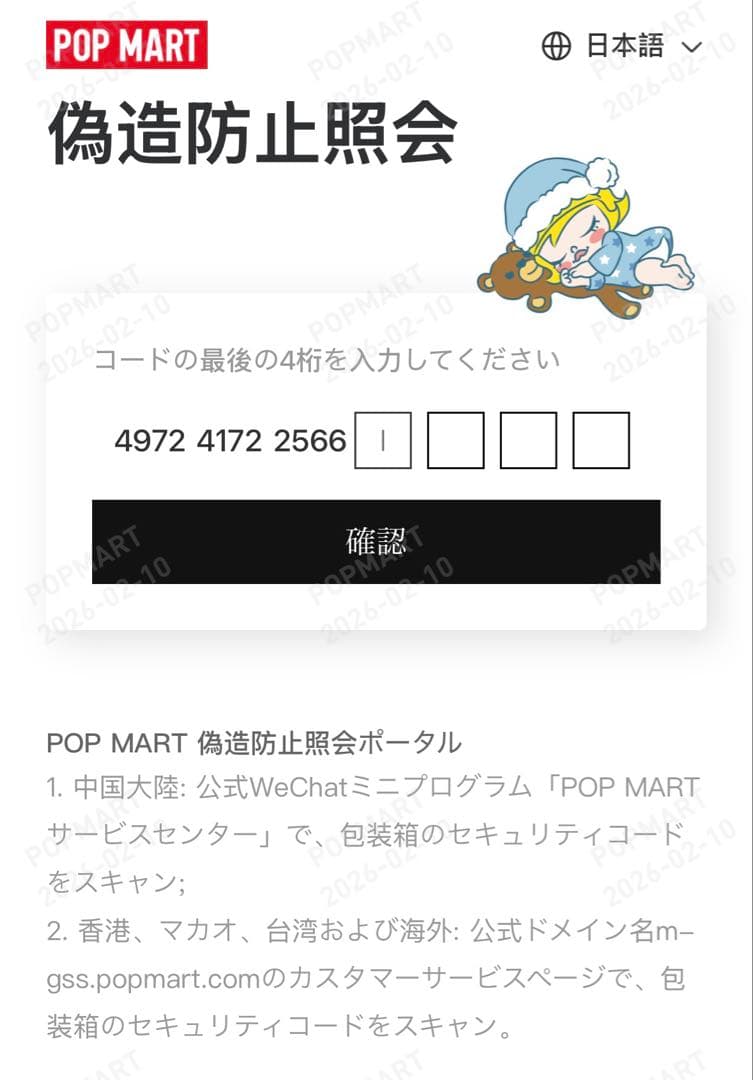Select the fourth code digit box
753x1080 pixels.
pos(601,440)
